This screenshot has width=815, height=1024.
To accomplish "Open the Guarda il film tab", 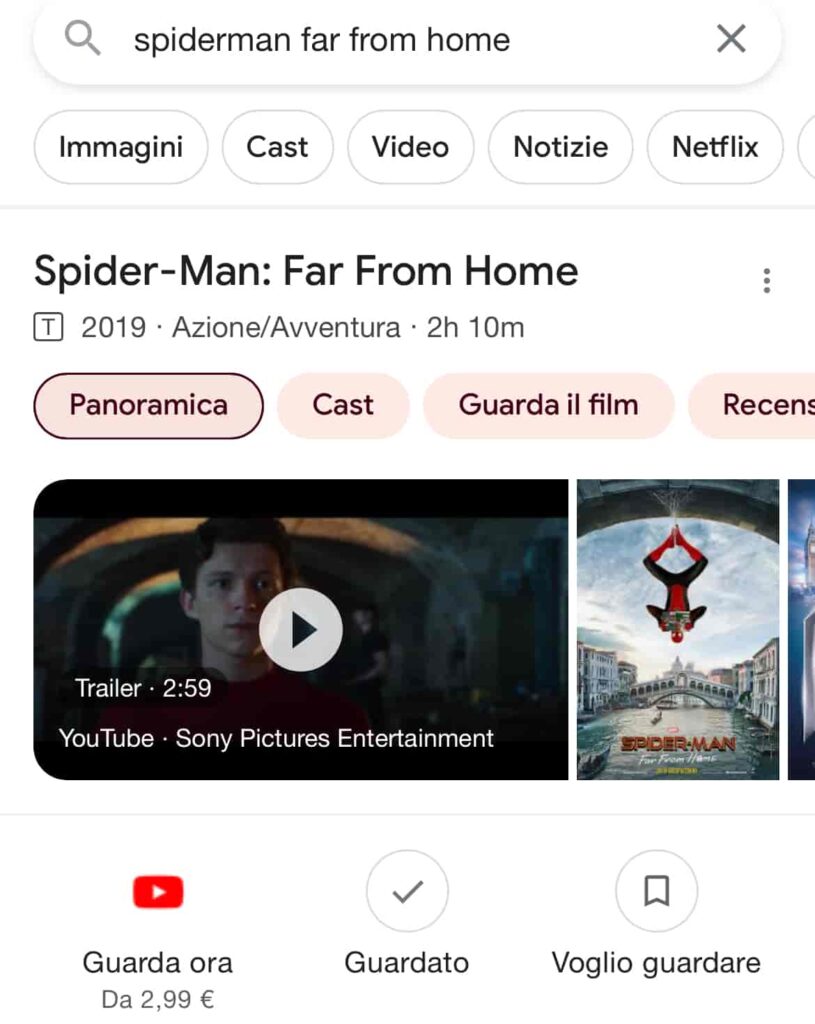I will coord(548,405).
